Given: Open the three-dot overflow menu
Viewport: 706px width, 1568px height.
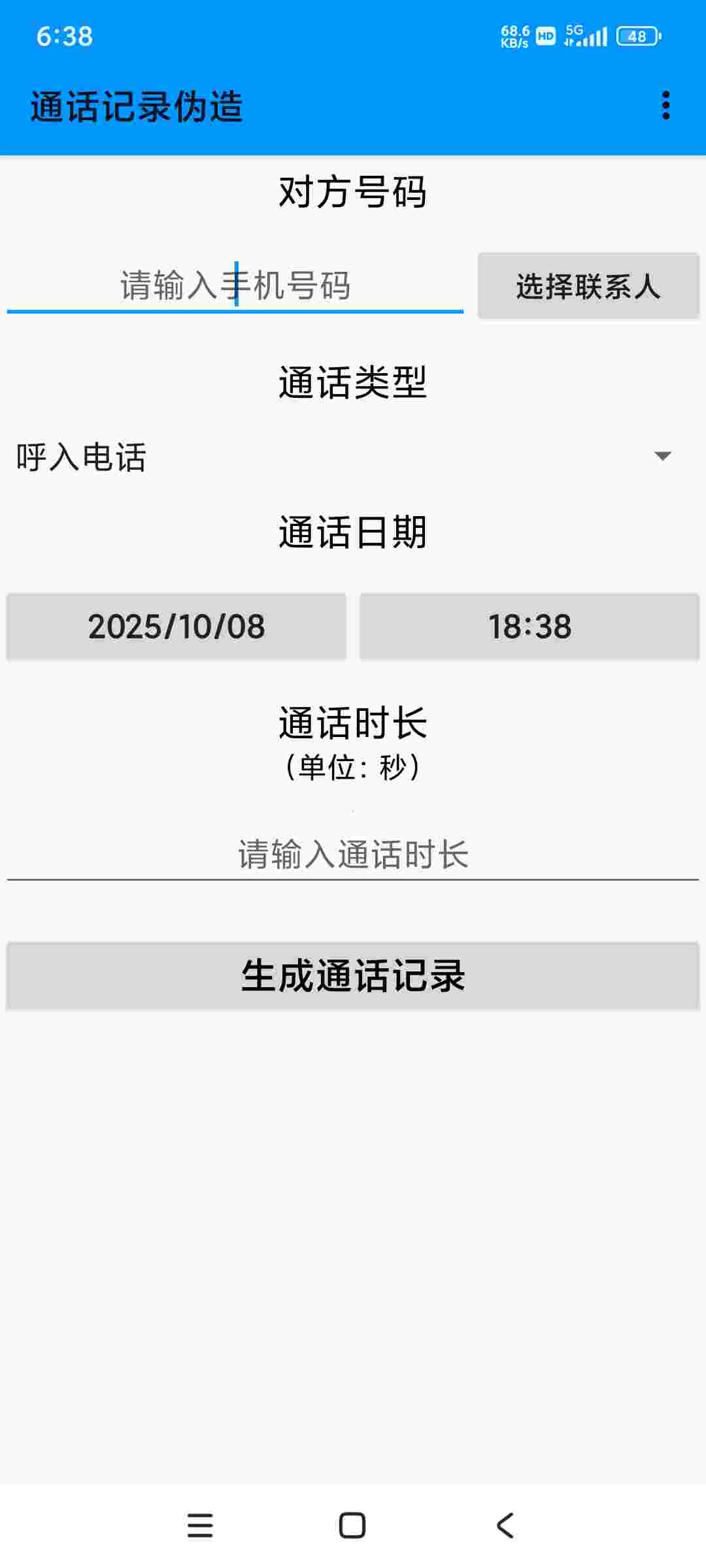Looking at the screenshot, I should tap(665, 106).
